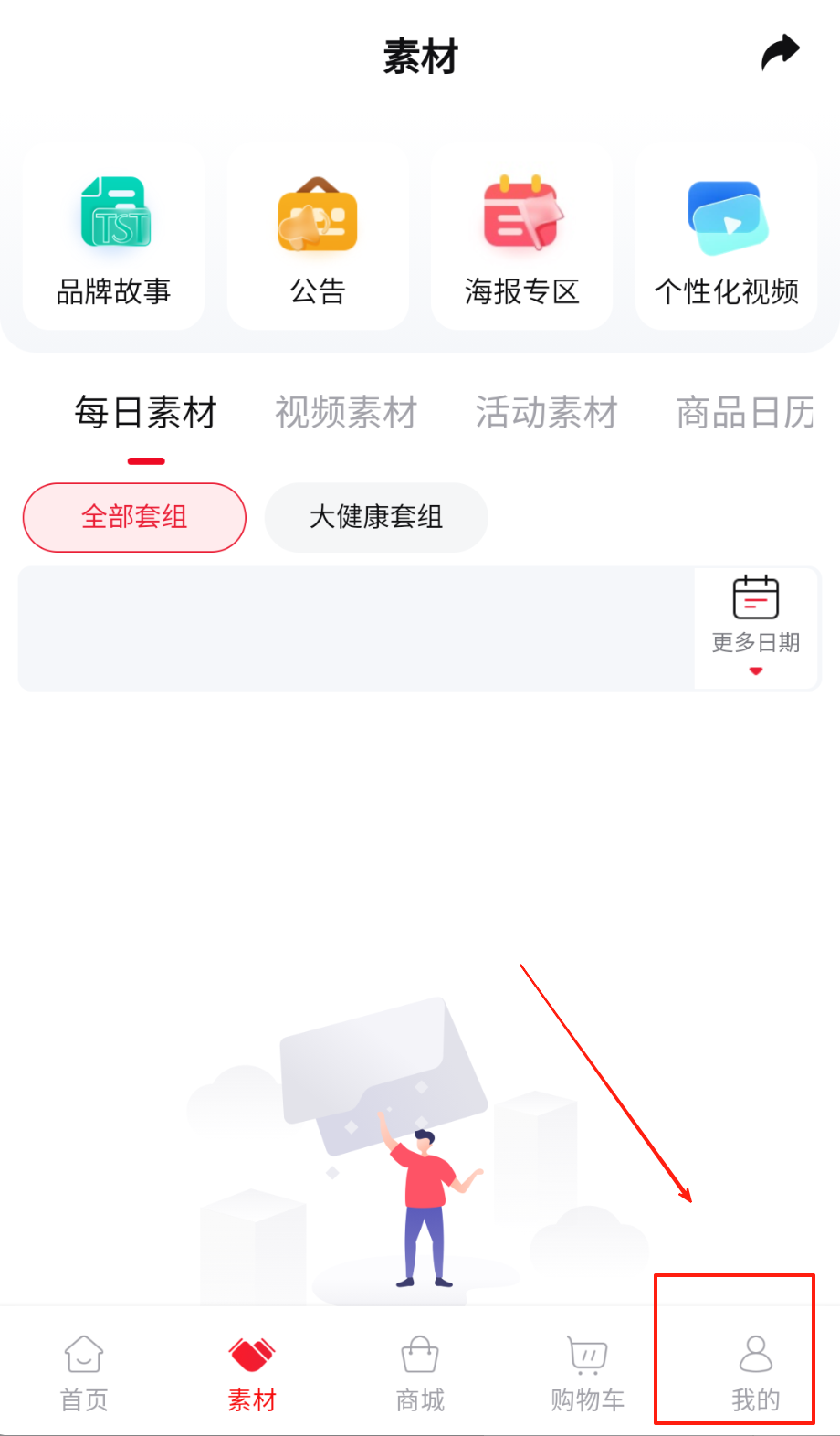
Task: Select the 每日素材 tab
Action: (146, 413)
